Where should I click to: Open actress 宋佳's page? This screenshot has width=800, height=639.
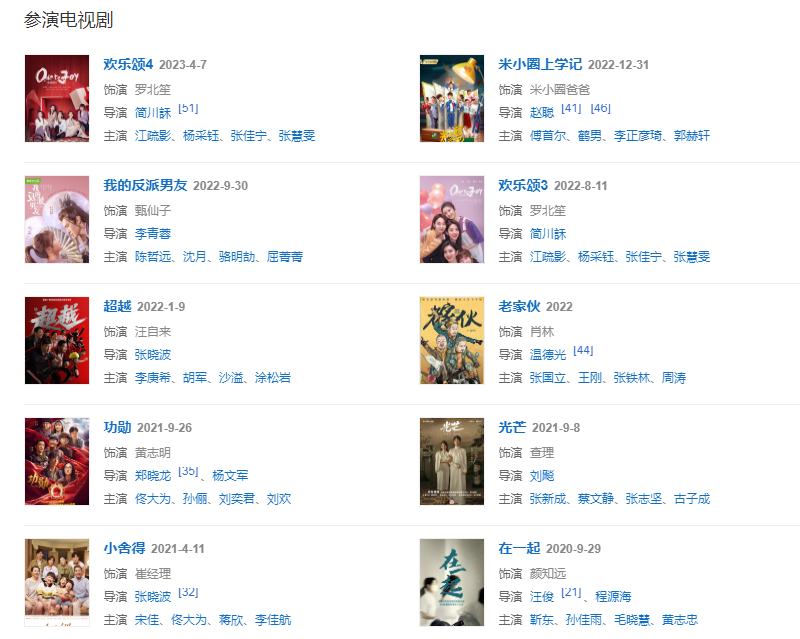click(x=146, y=620)
